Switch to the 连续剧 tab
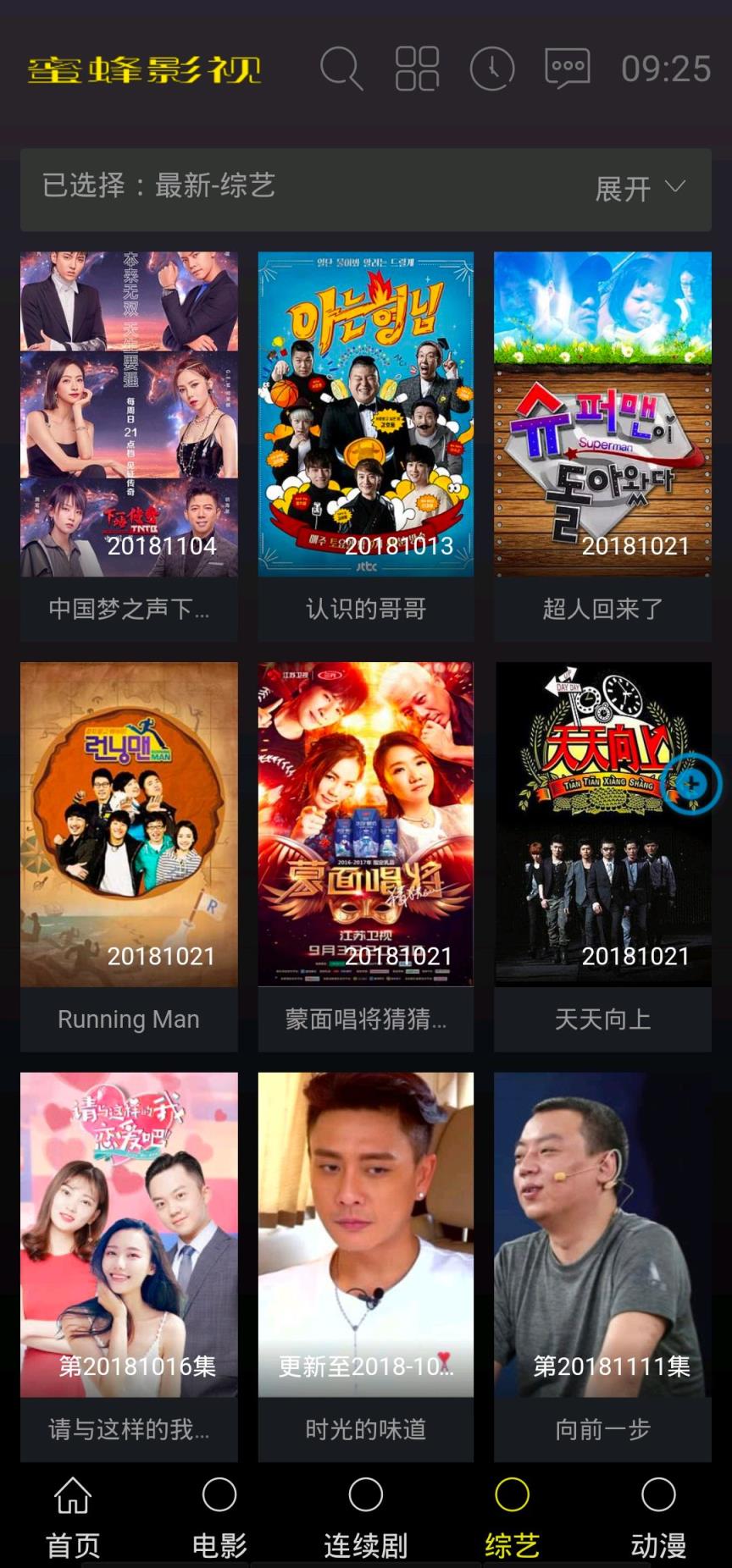The width and height of the screenshot is (732, 1568). [x=366, y=1517]
